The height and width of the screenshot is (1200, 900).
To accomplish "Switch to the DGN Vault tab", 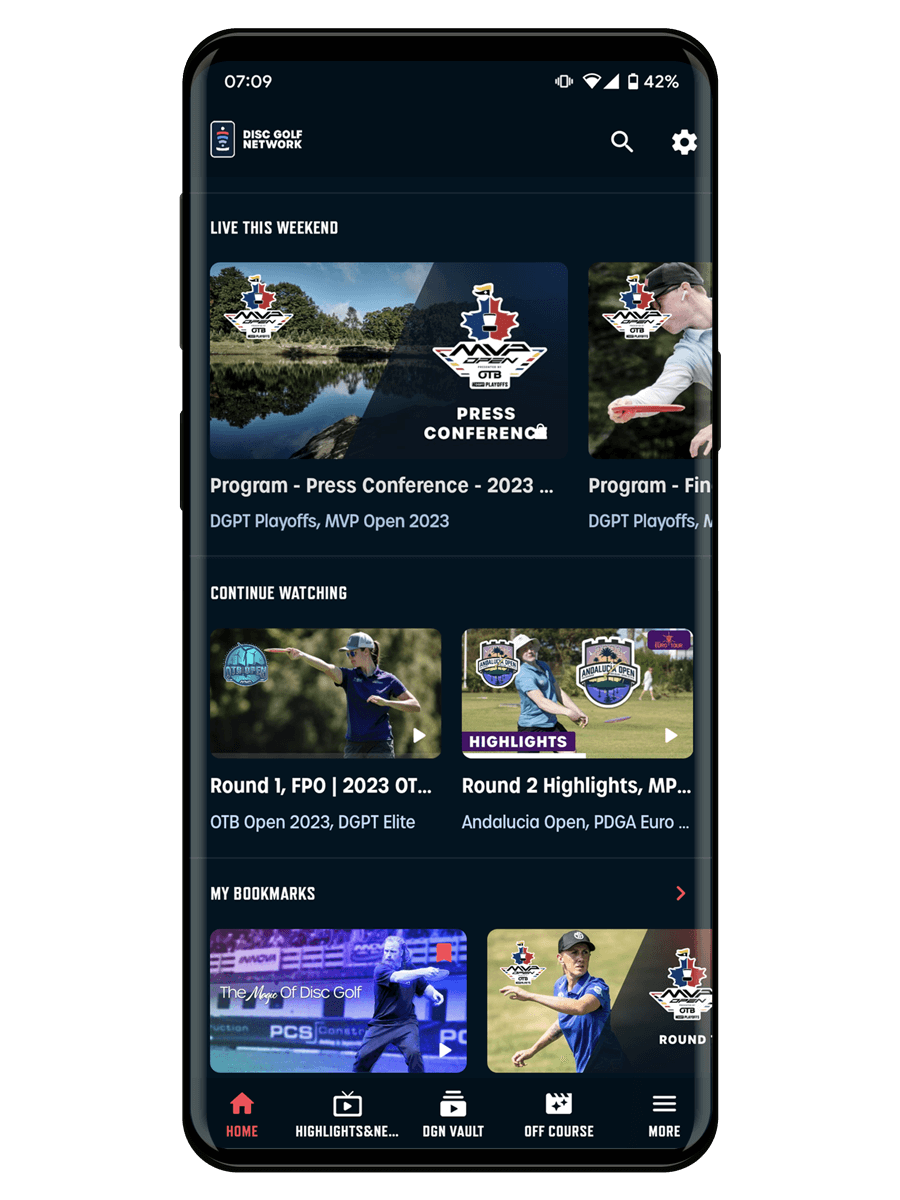I will tap(453, 1115).
